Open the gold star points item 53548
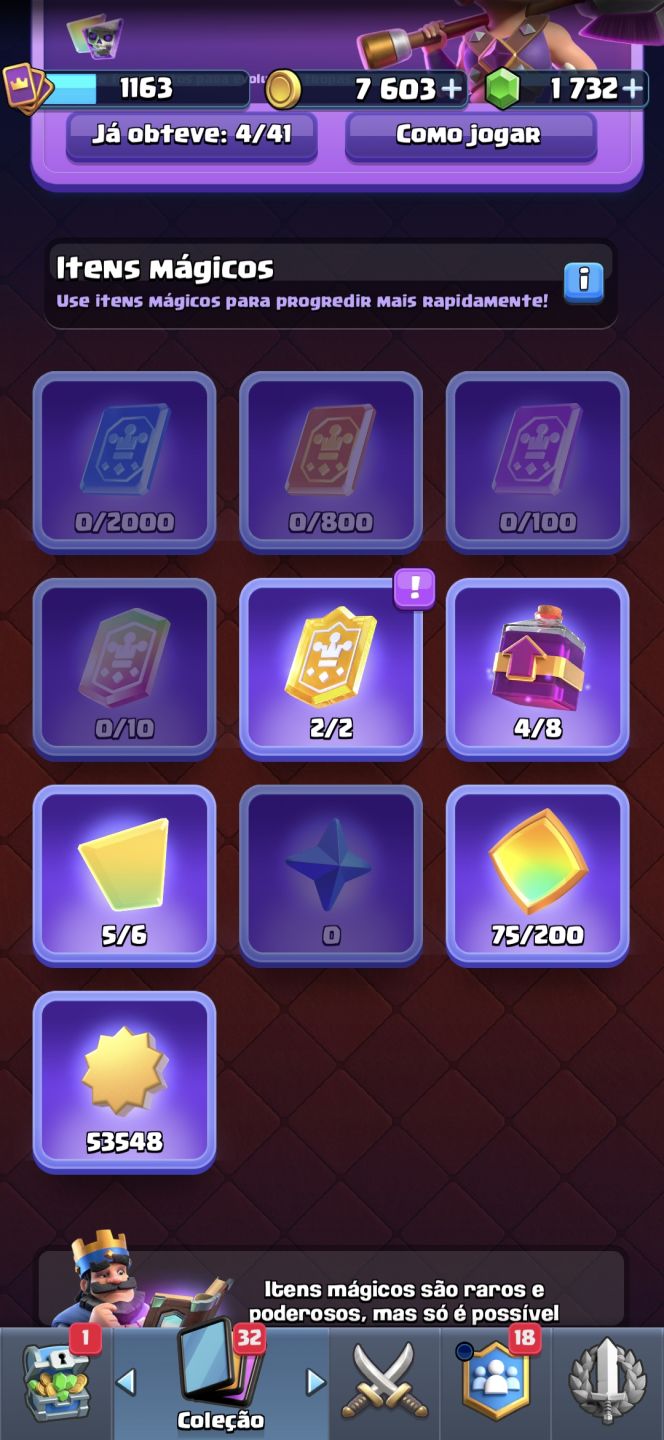664x1440 pixels. (x=125, y=1081)
